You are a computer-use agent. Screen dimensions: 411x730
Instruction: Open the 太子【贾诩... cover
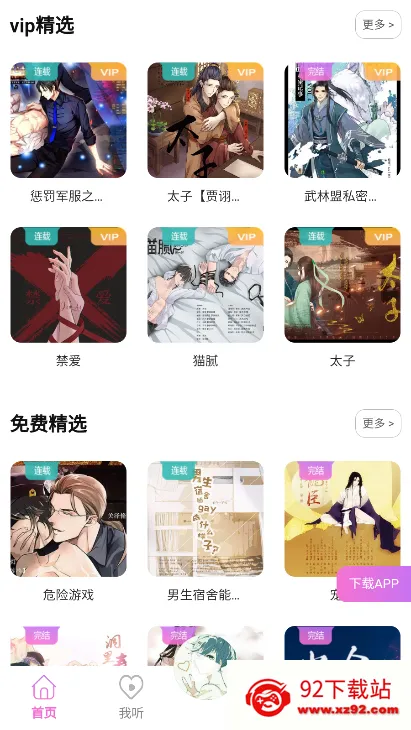205,120
